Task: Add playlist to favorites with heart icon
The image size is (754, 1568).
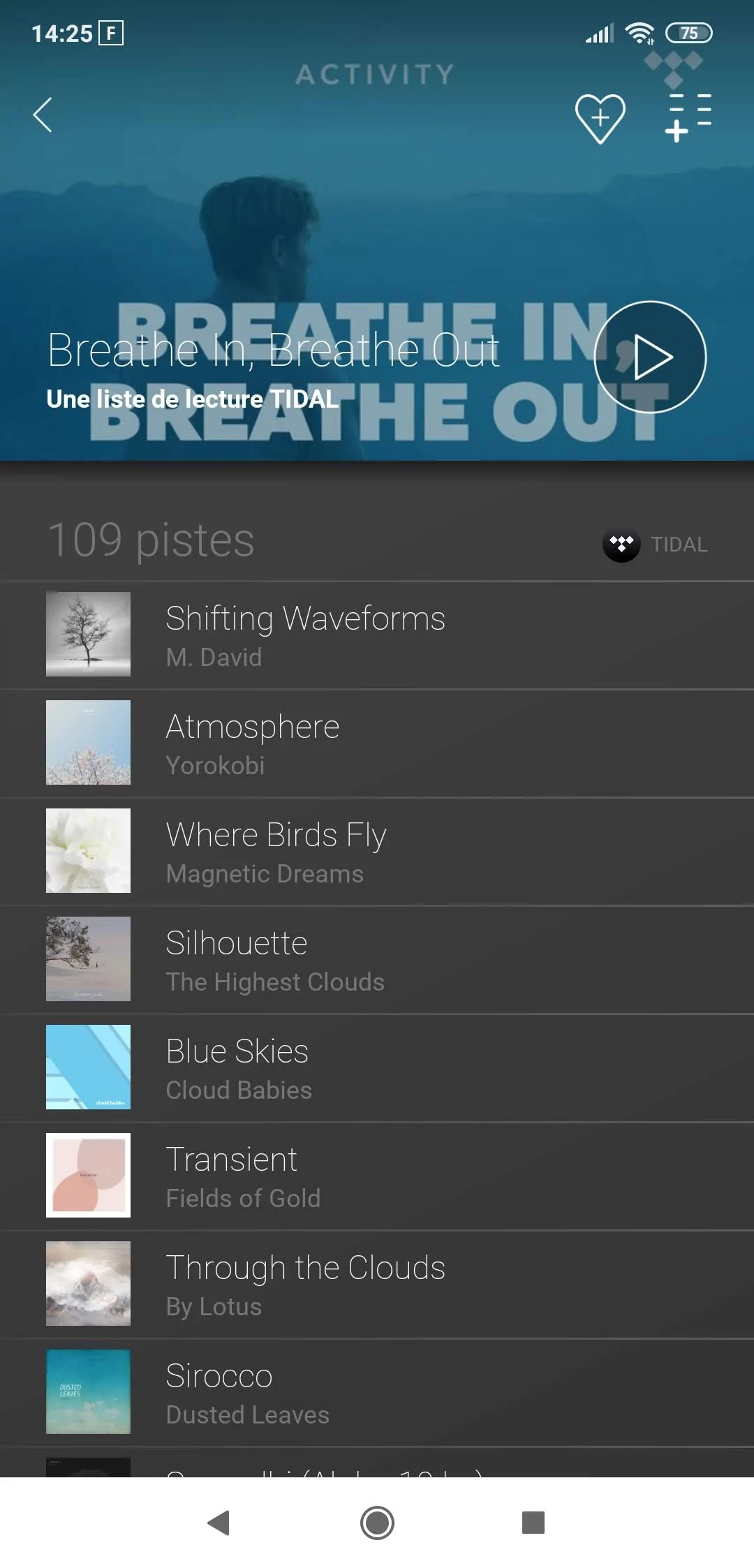Action: click(x=600, y=118)
